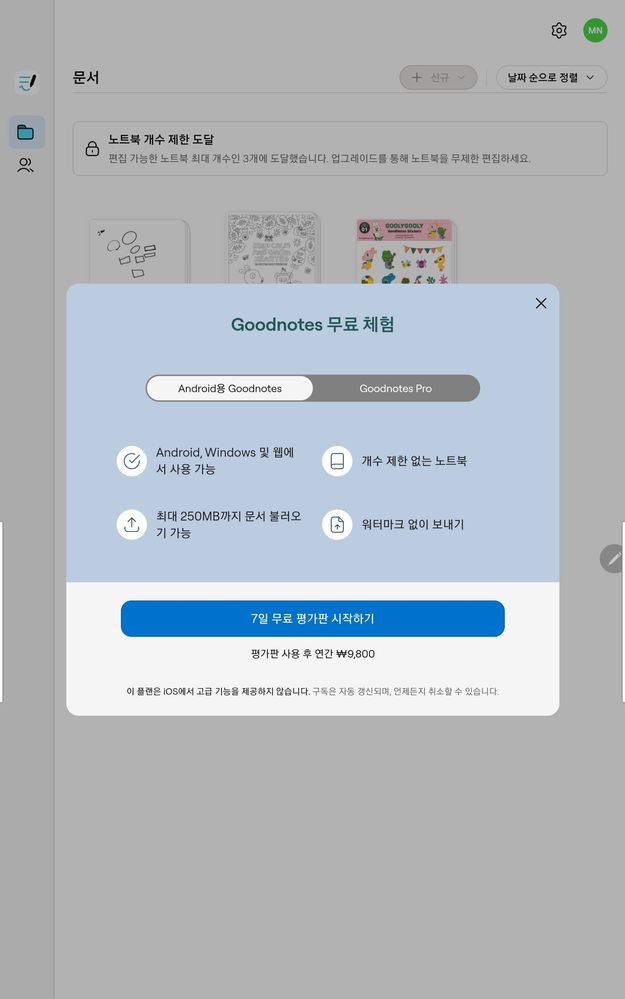Start the 7일 무료 평가판
The height and width of the screenshot is (999, 625).
tap(312, 619)
